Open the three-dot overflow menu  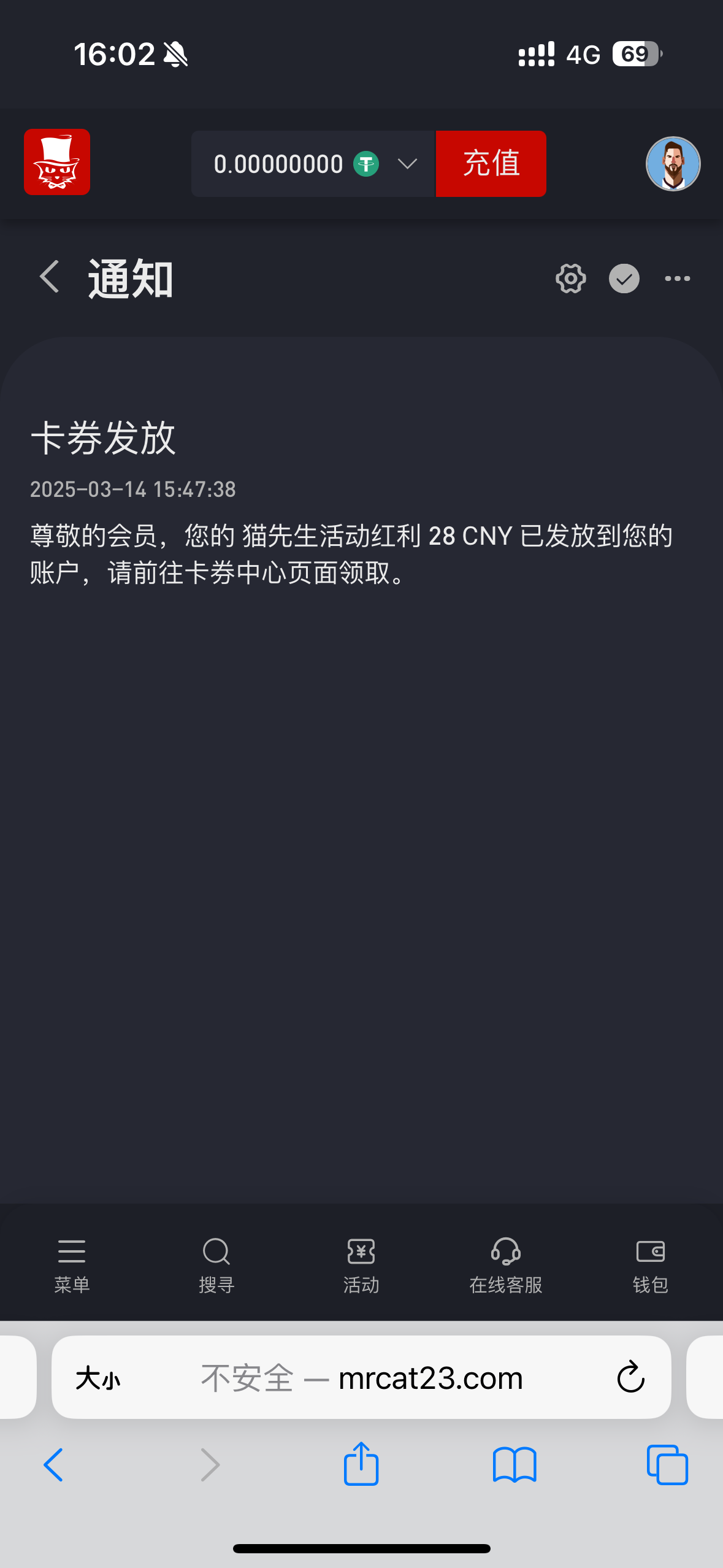pos(677,279)
